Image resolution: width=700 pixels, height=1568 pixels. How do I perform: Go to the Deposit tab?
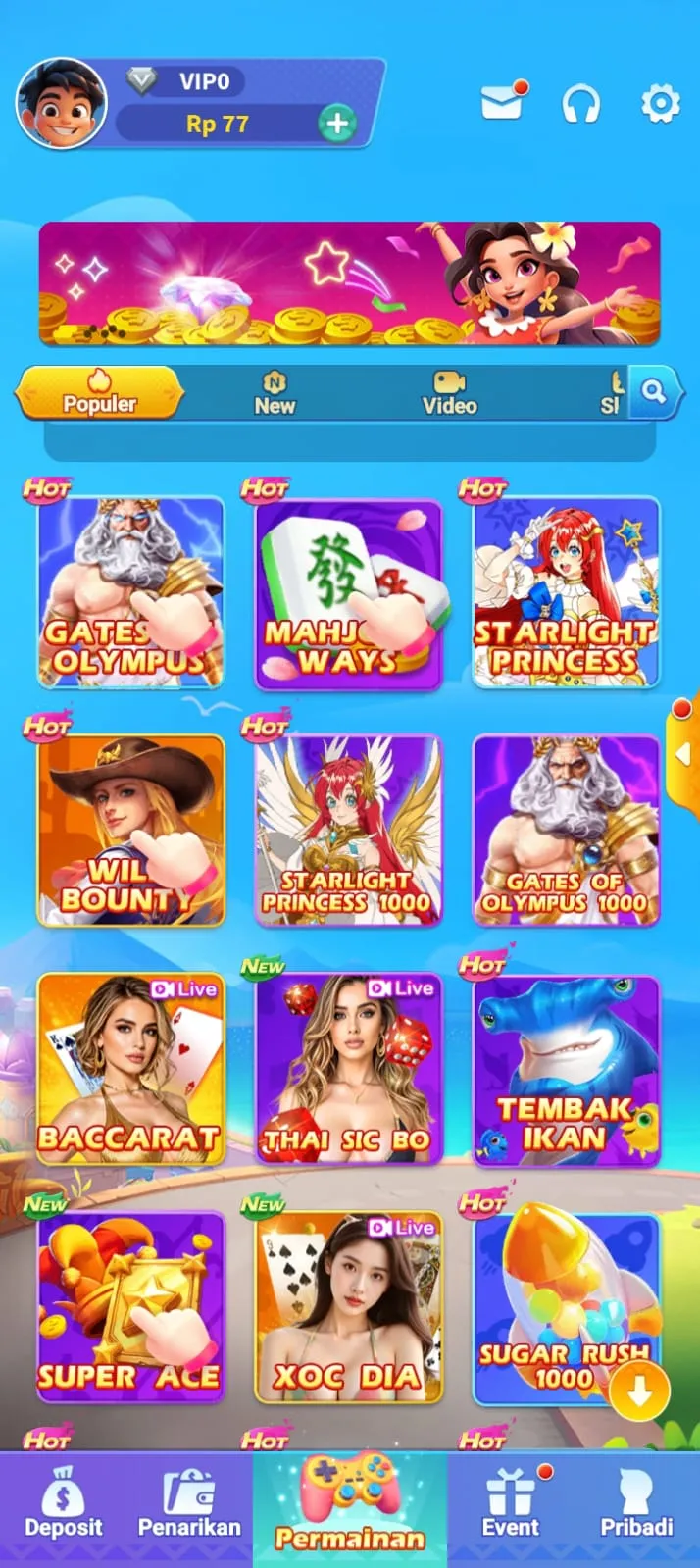pyautogui.click(x=64, y=1505)
